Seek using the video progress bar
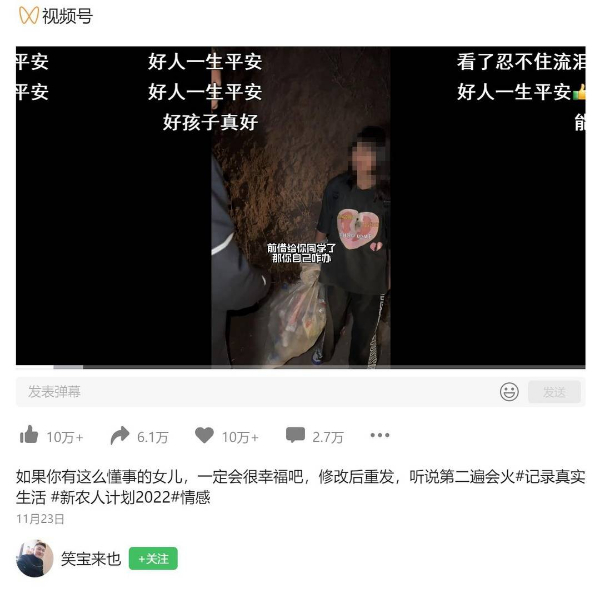Screen dimensions: 600x601 pyautogui.click(x=300, y=366)
